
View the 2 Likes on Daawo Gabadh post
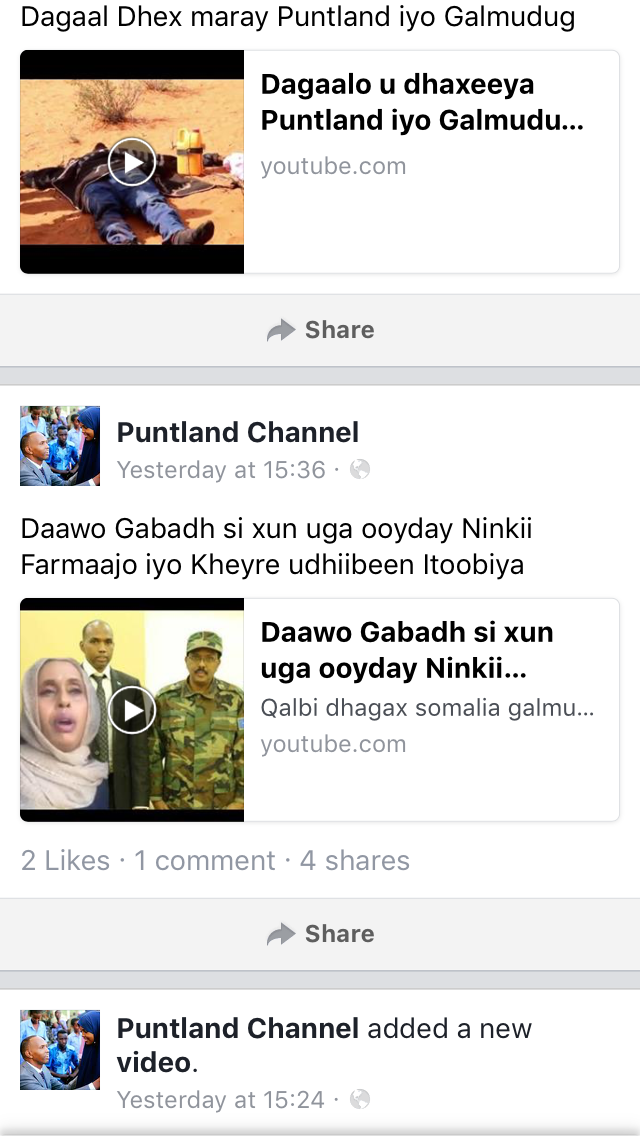coord(66,861)
